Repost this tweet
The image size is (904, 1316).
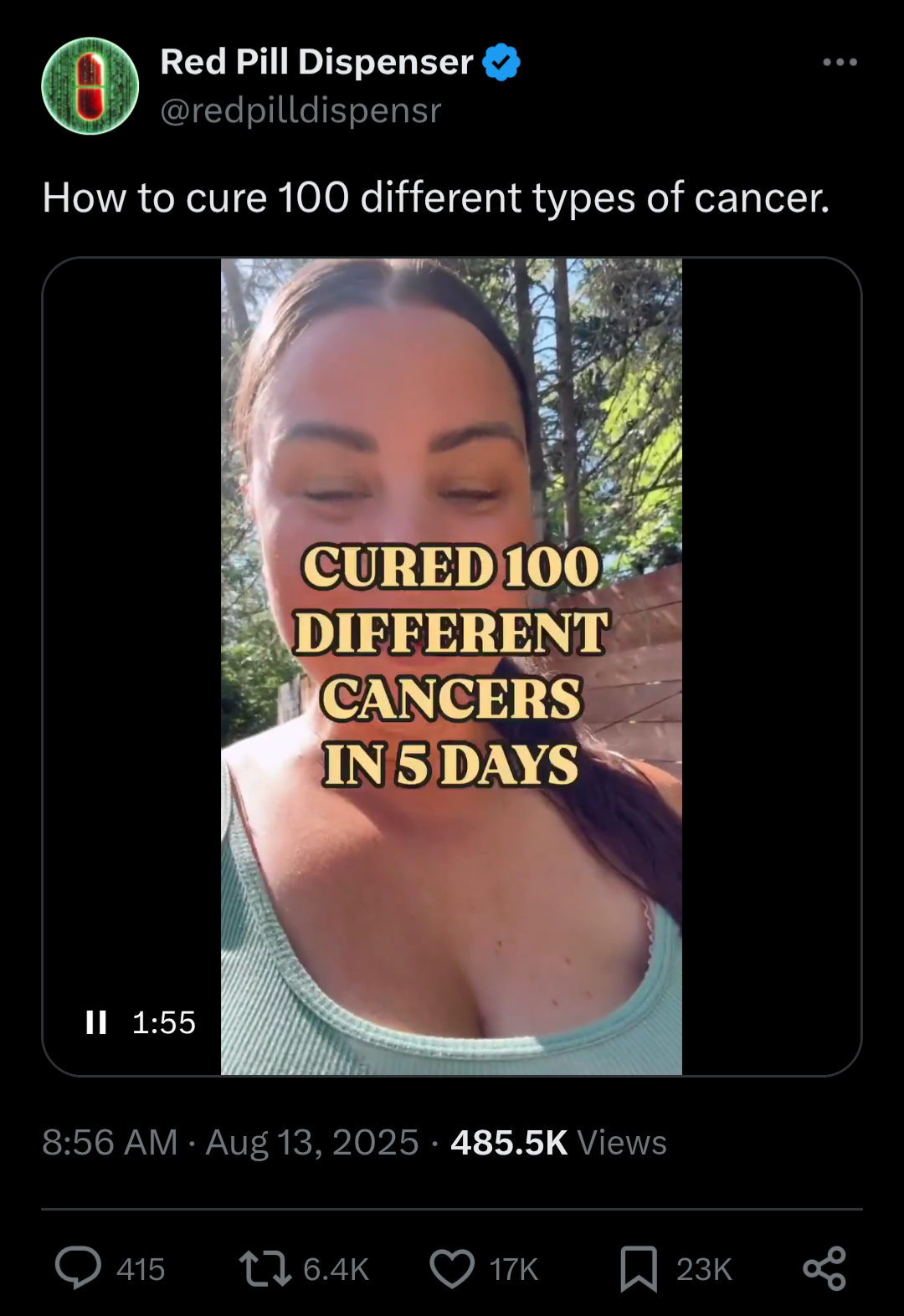tap(265, 1268)
